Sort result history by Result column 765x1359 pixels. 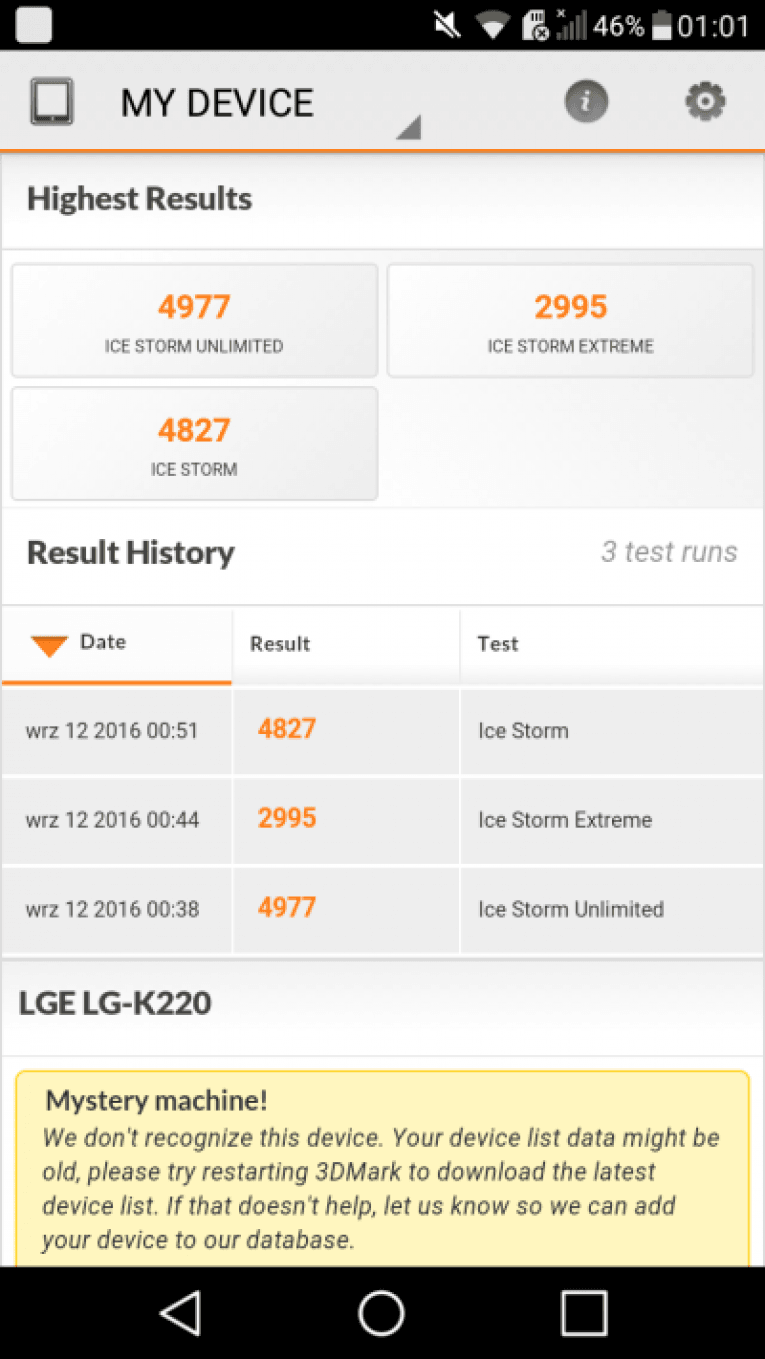(346, 645)
